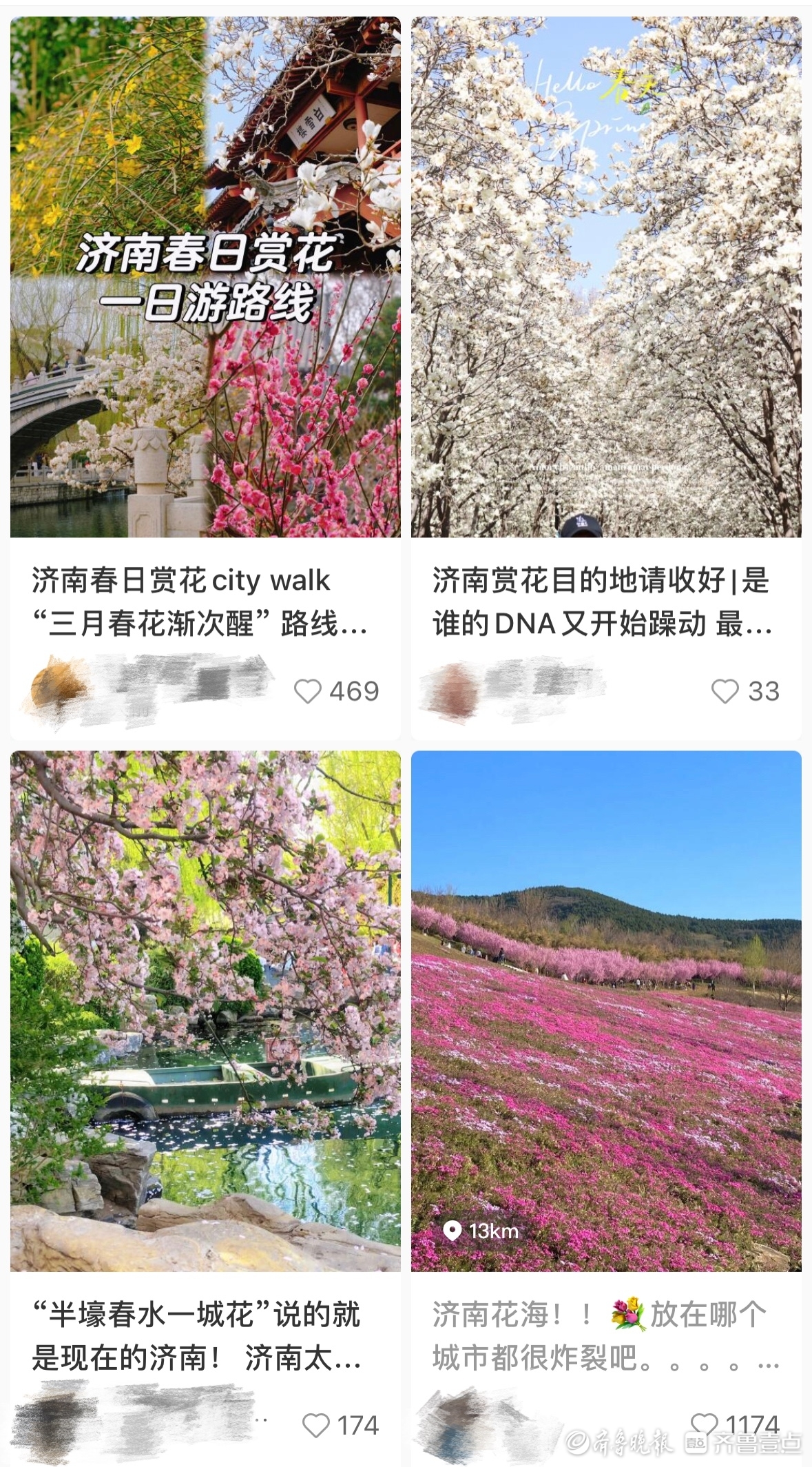Like the 济南花海 post with 1174 likes

704,1424
